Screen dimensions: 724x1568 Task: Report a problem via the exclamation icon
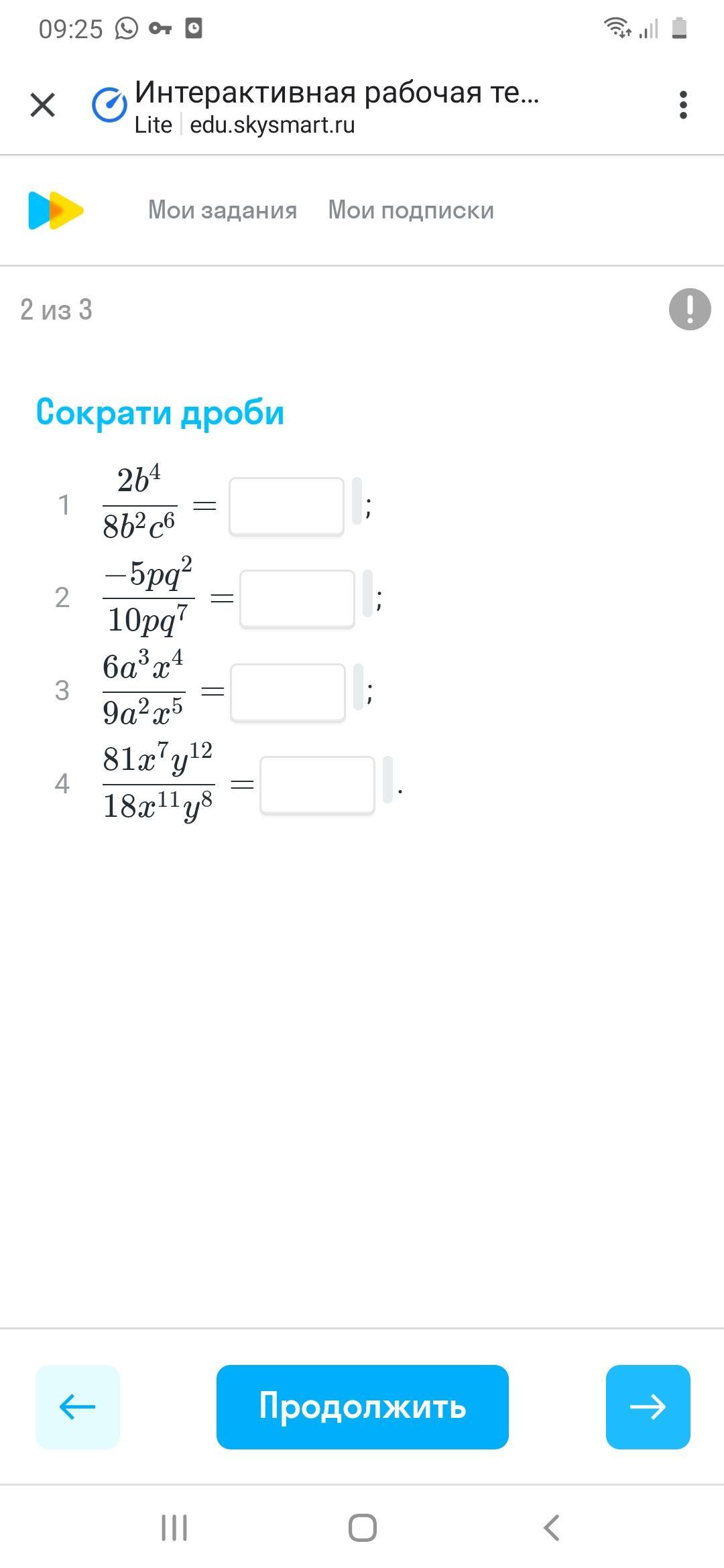690,309
